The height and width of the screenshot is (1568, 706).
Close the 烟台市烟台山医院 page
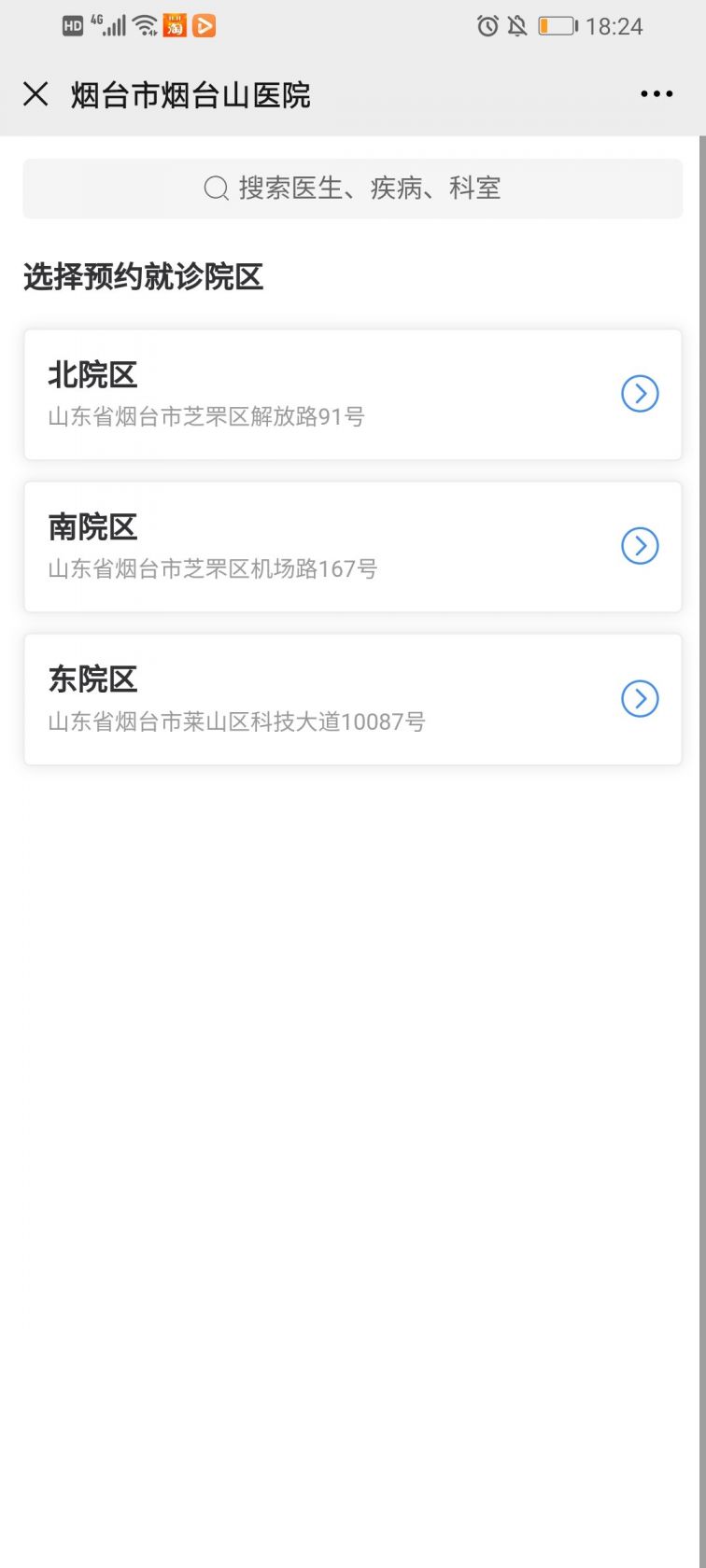[x=35, y=94]
